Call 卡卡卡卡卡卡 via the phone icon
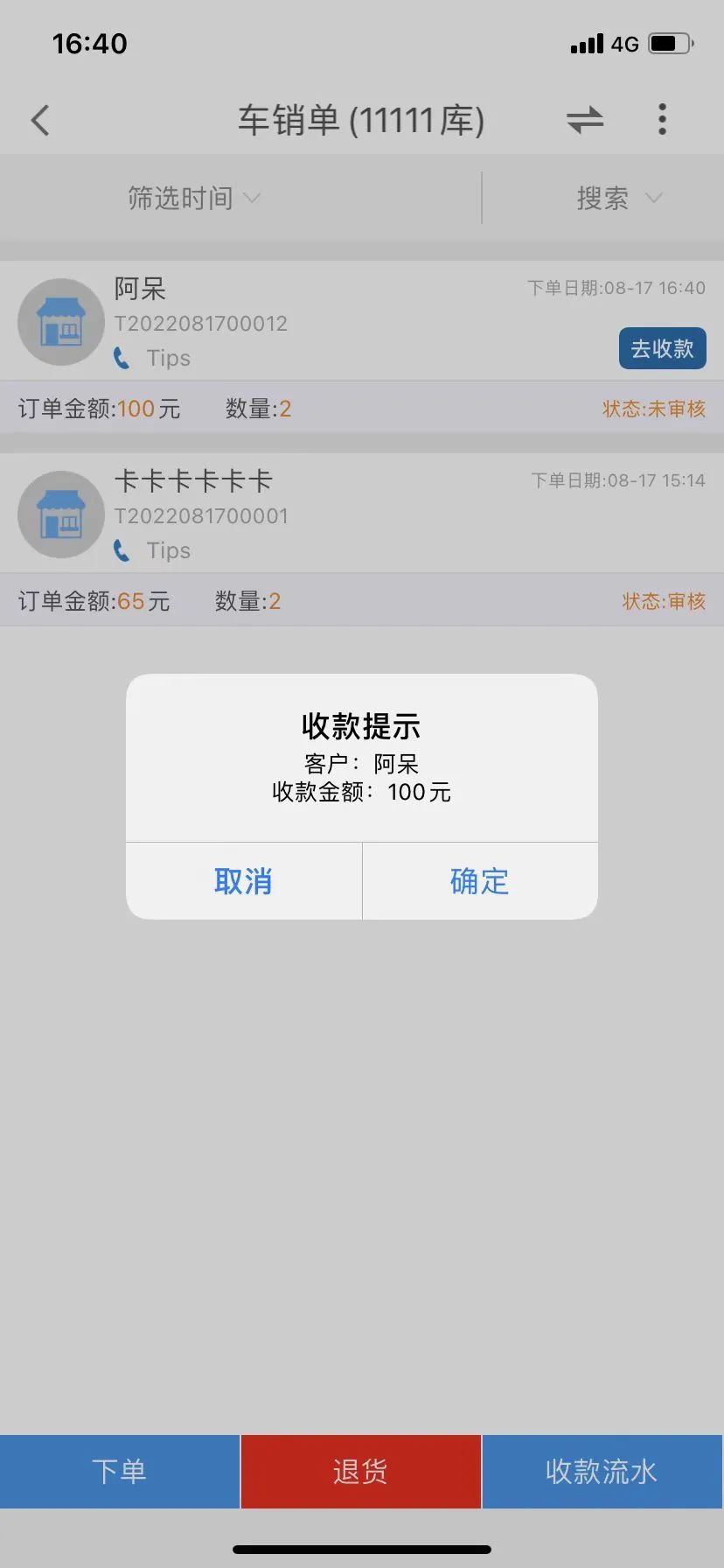The height and width of the screenshot is (1568, 724). pos(122,550)
